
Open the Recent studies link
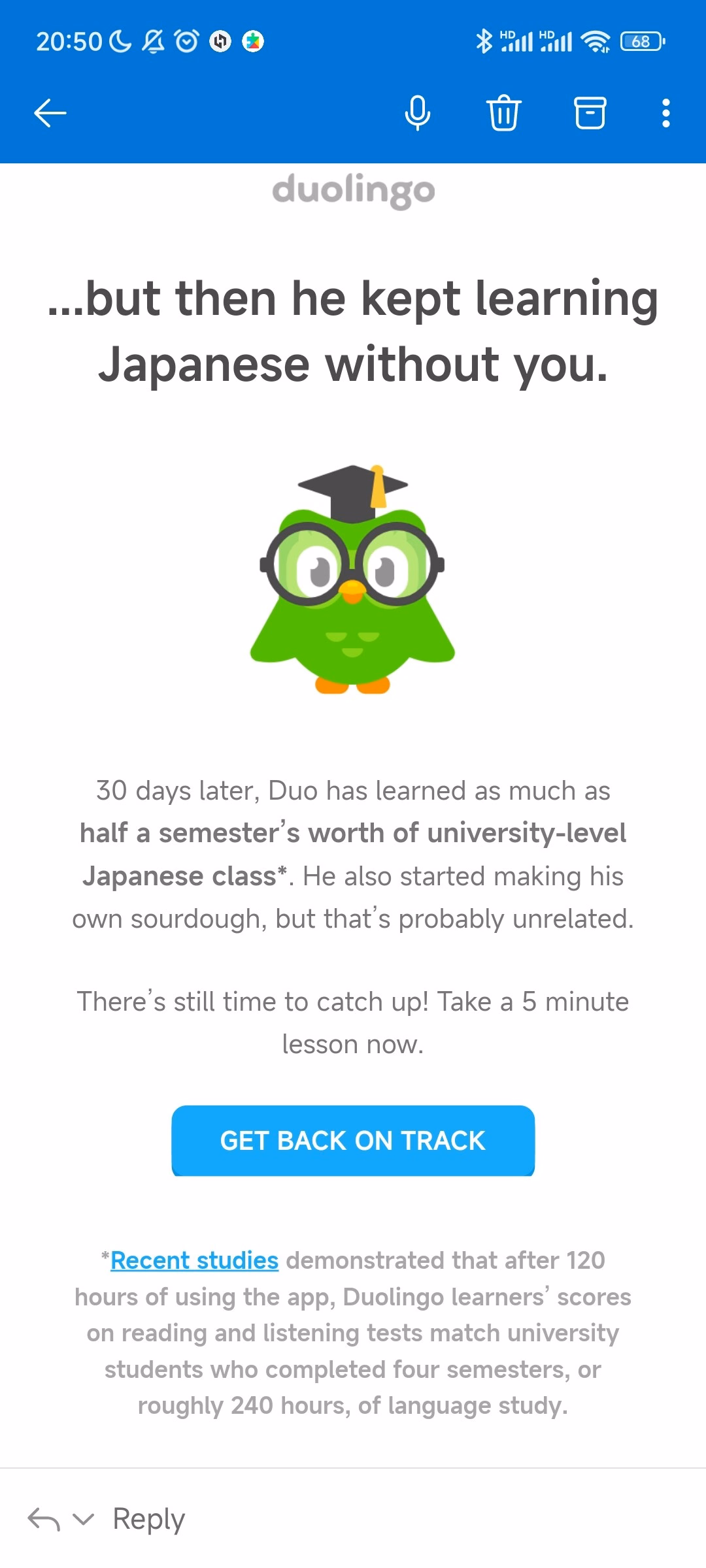[194, 1260]
